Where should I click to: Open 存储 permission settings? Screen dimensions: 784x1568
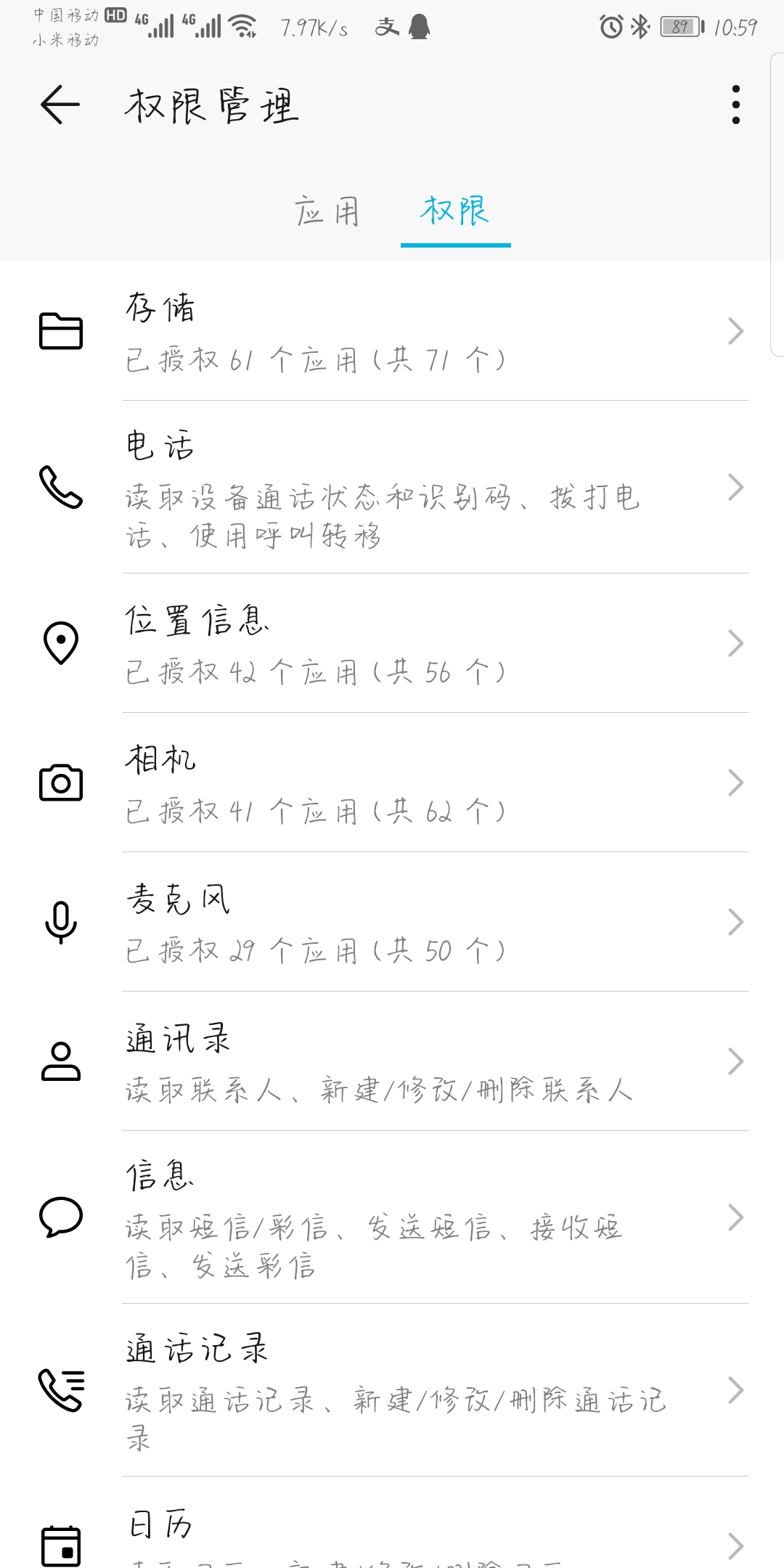point(392,332)
